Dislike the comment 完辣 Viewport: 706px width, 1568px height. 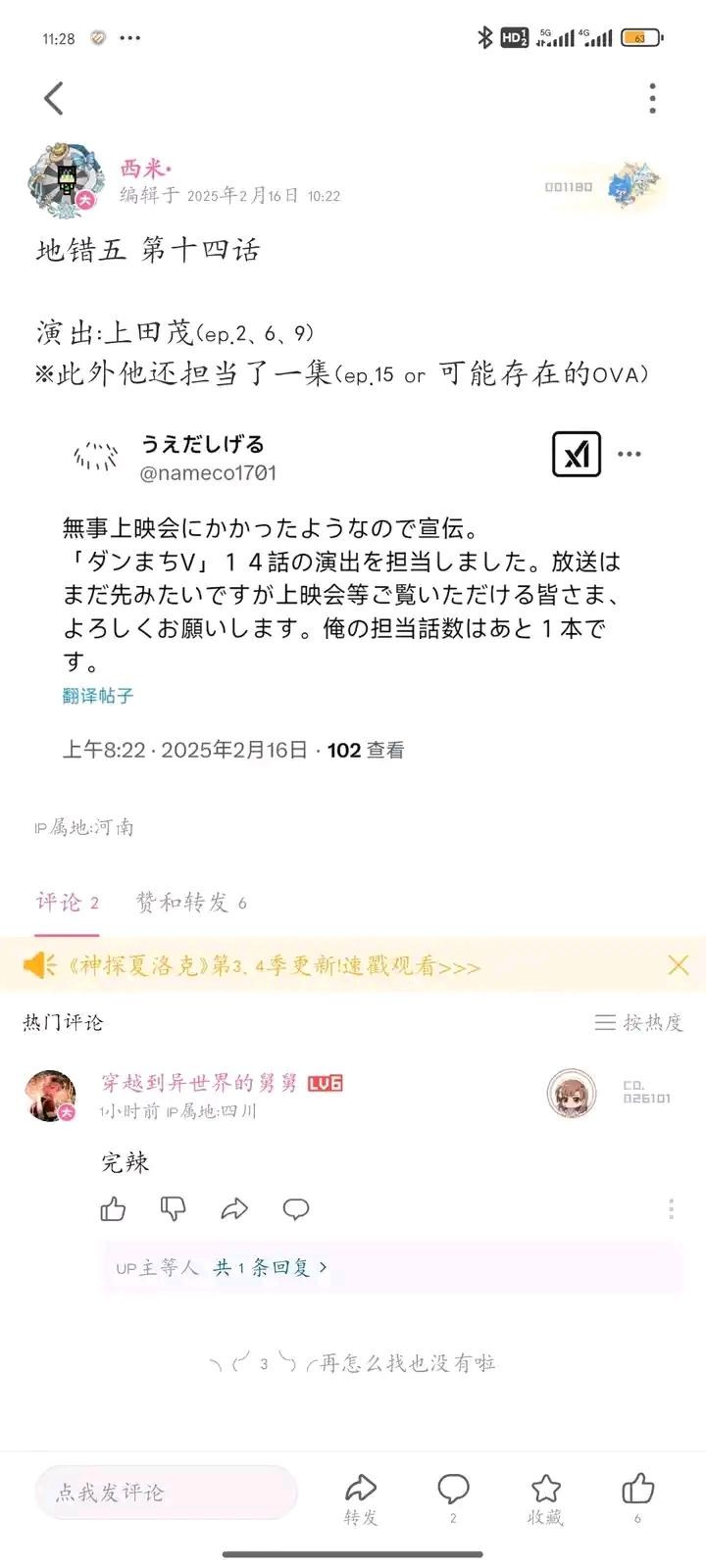[x=174, y=1208]
